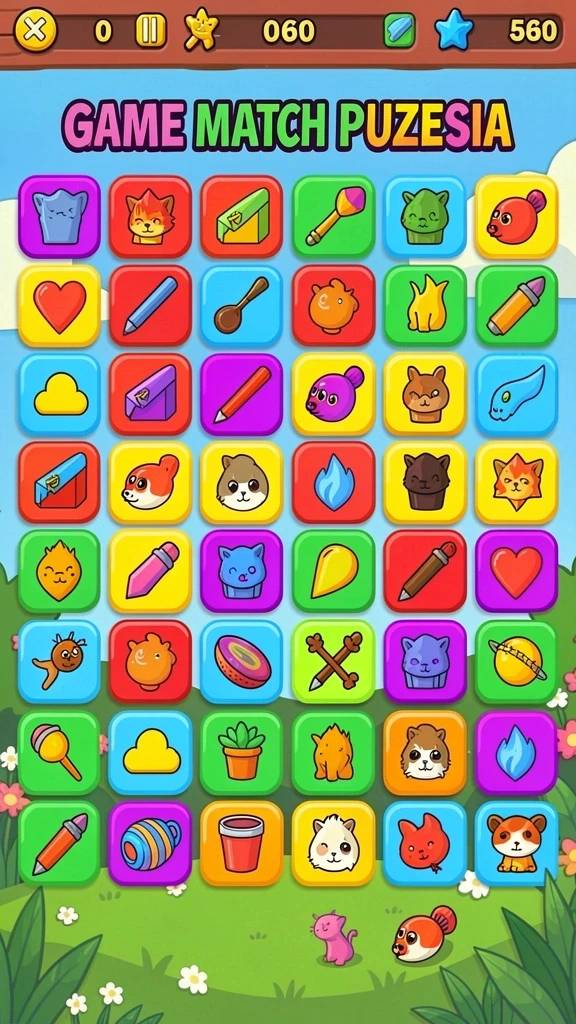The height and width of the screenshot is (1024, 576).
Task: Select the blue flame on purple tile
Action: pyautogui.click(x=516, y=752)
